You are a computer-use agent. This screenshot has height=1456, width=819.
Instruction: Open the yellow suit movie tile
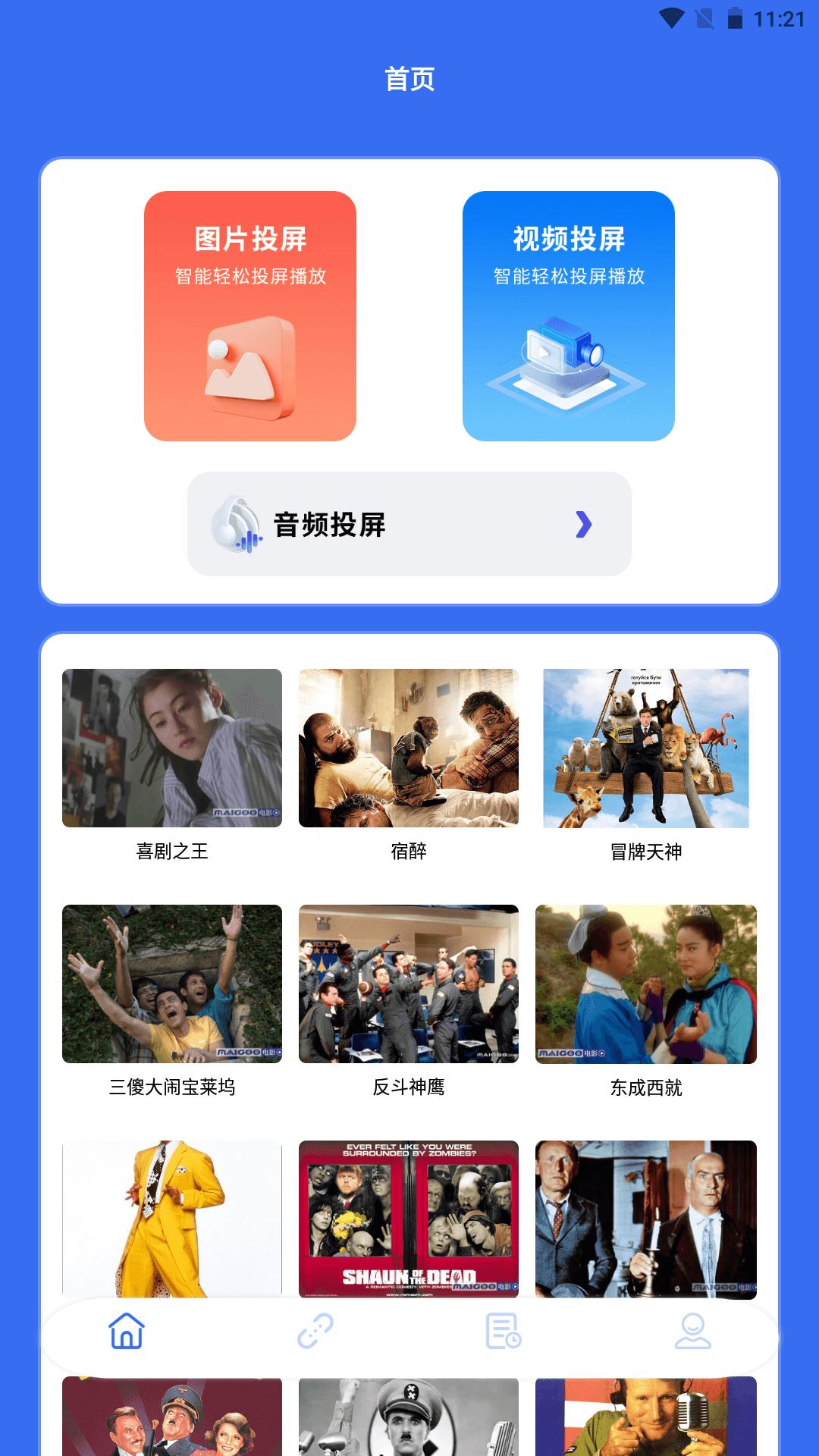point(172,1218)
